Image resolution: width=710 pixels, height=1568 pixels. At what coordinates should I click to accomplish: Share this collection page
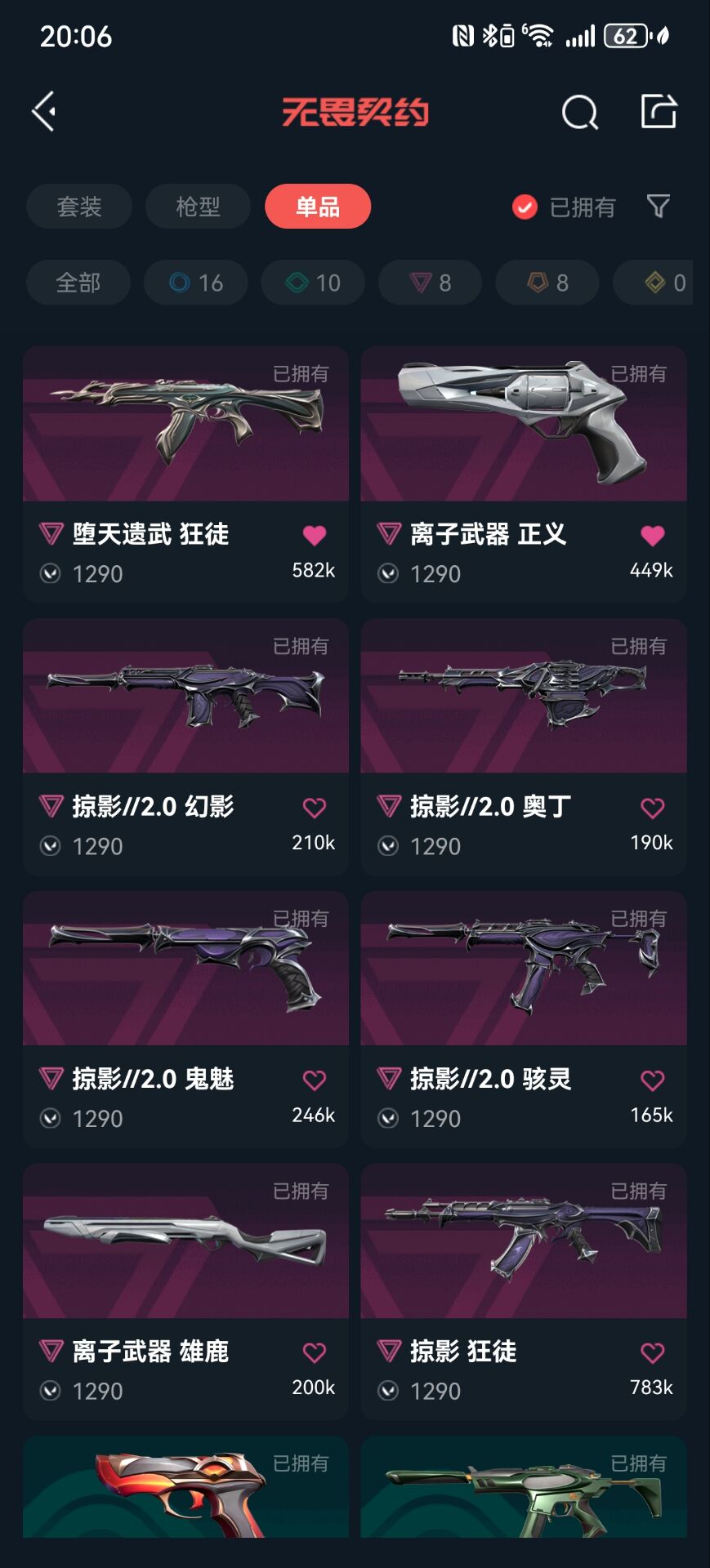(x=658, y=111)
